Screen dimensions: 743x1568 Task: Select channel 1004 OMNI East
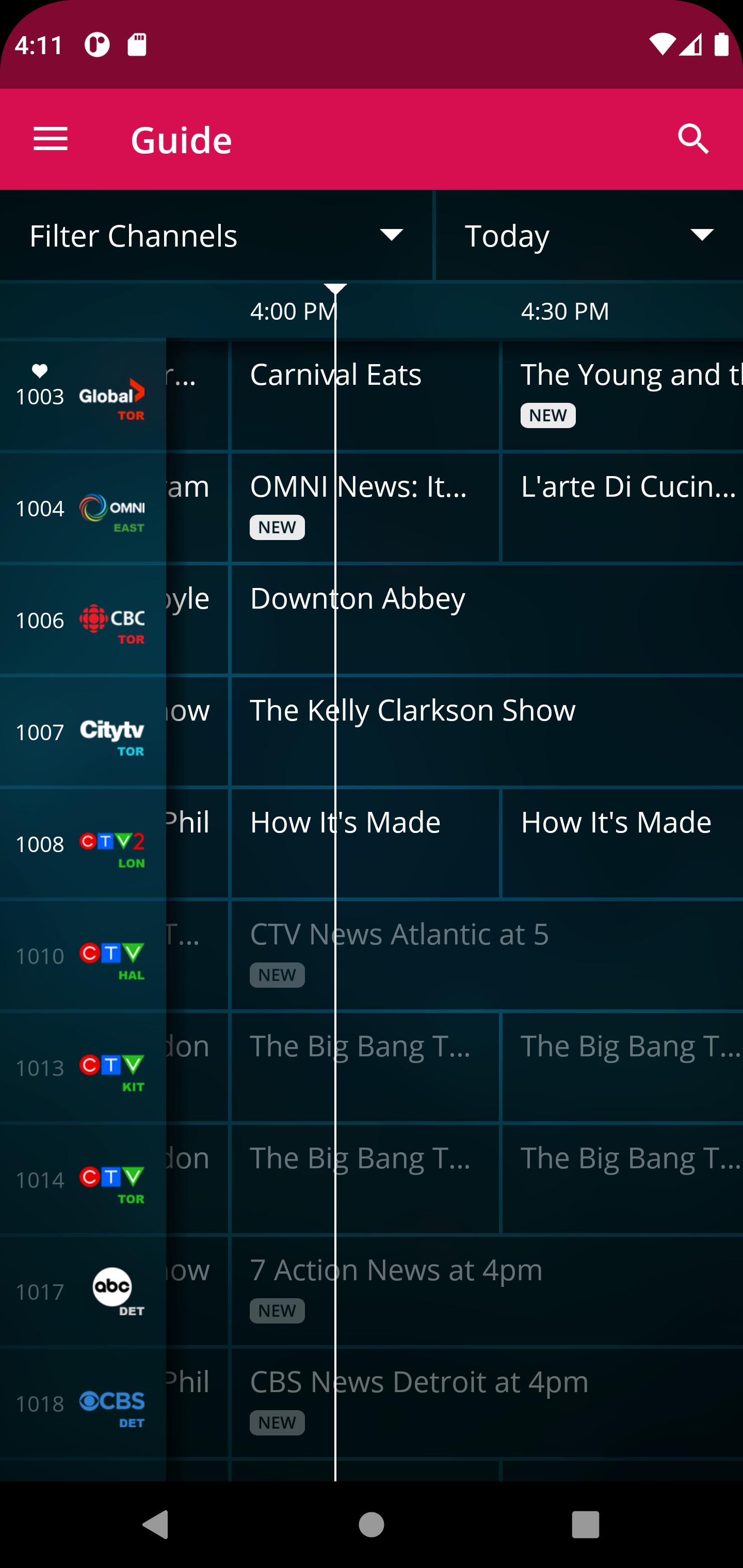pyautogui.click(x=83, y=508)
